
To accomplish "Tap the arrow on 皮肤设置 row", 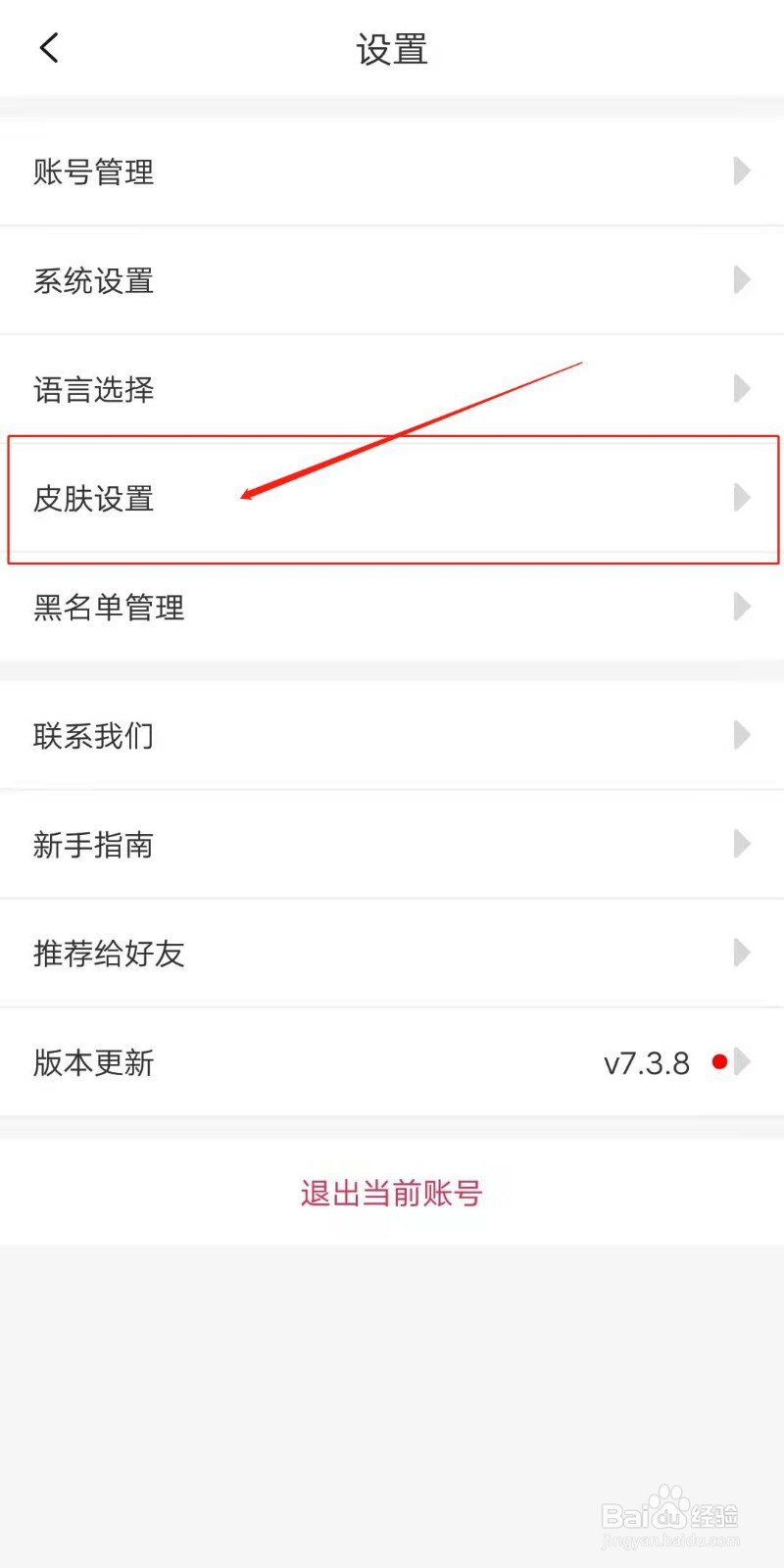I will point(742,499).
